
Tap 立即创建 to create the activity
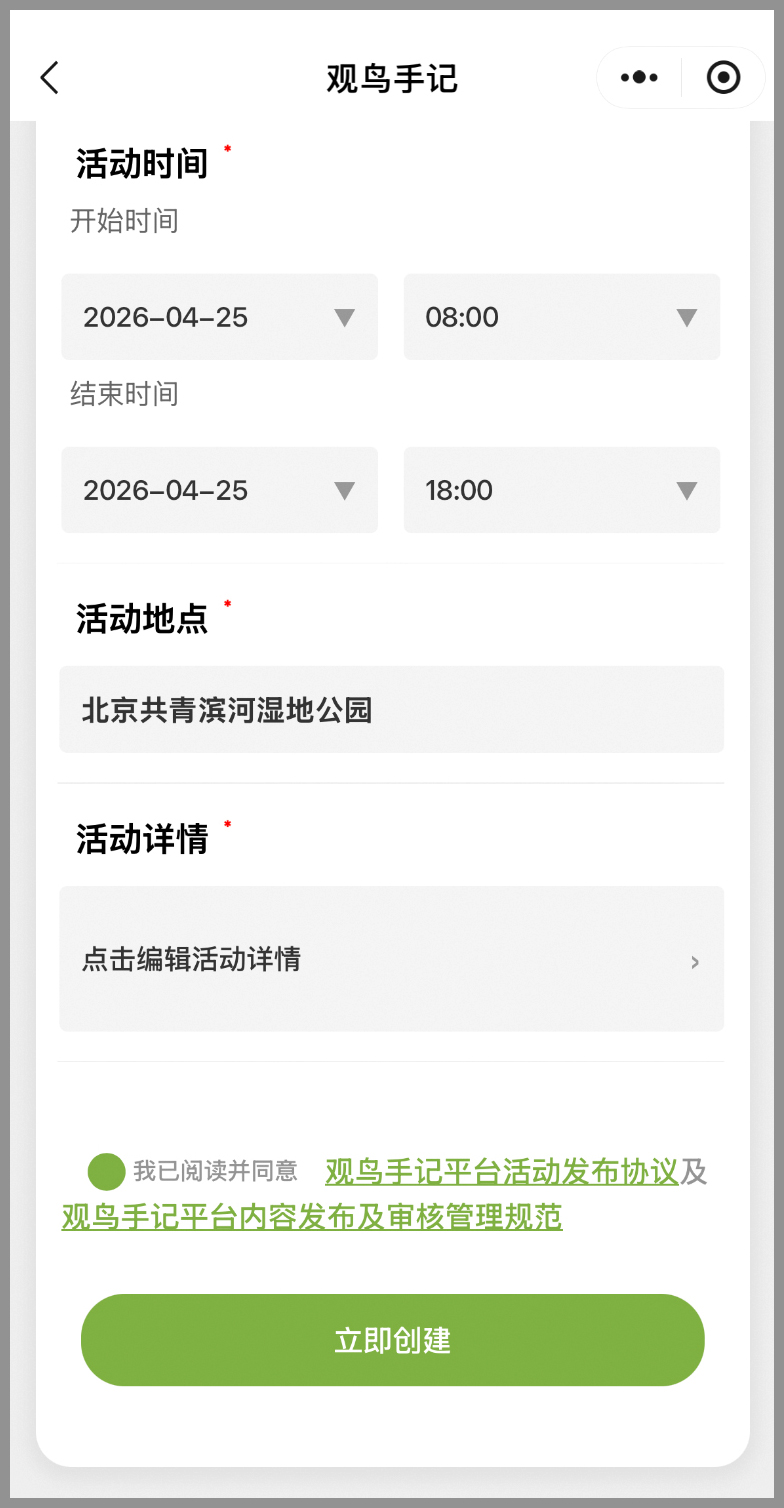click(x=392, y=1340)
